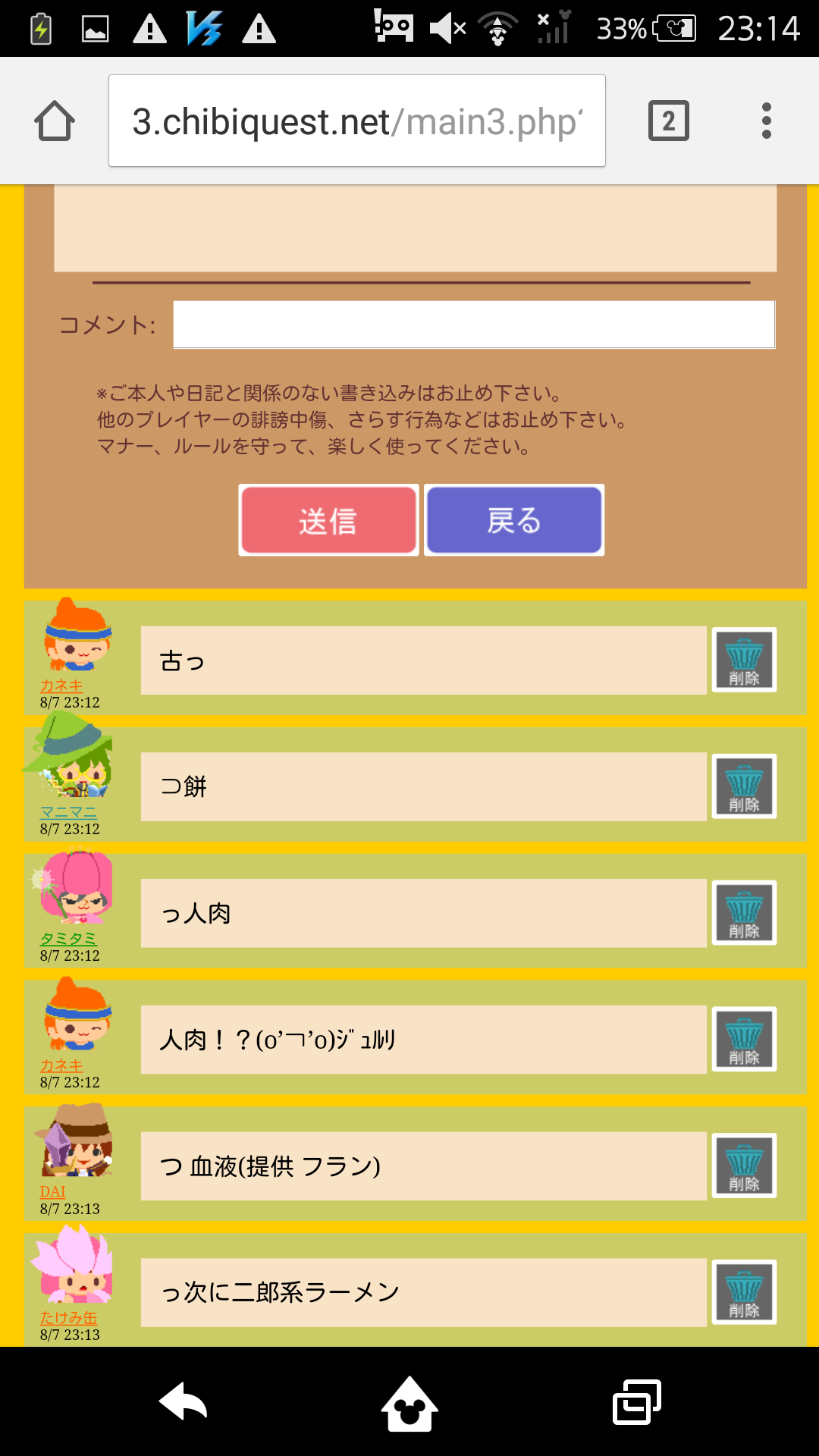Focus the コメント input field
The height and width of the screenshot is (1456, 819).
474,325
